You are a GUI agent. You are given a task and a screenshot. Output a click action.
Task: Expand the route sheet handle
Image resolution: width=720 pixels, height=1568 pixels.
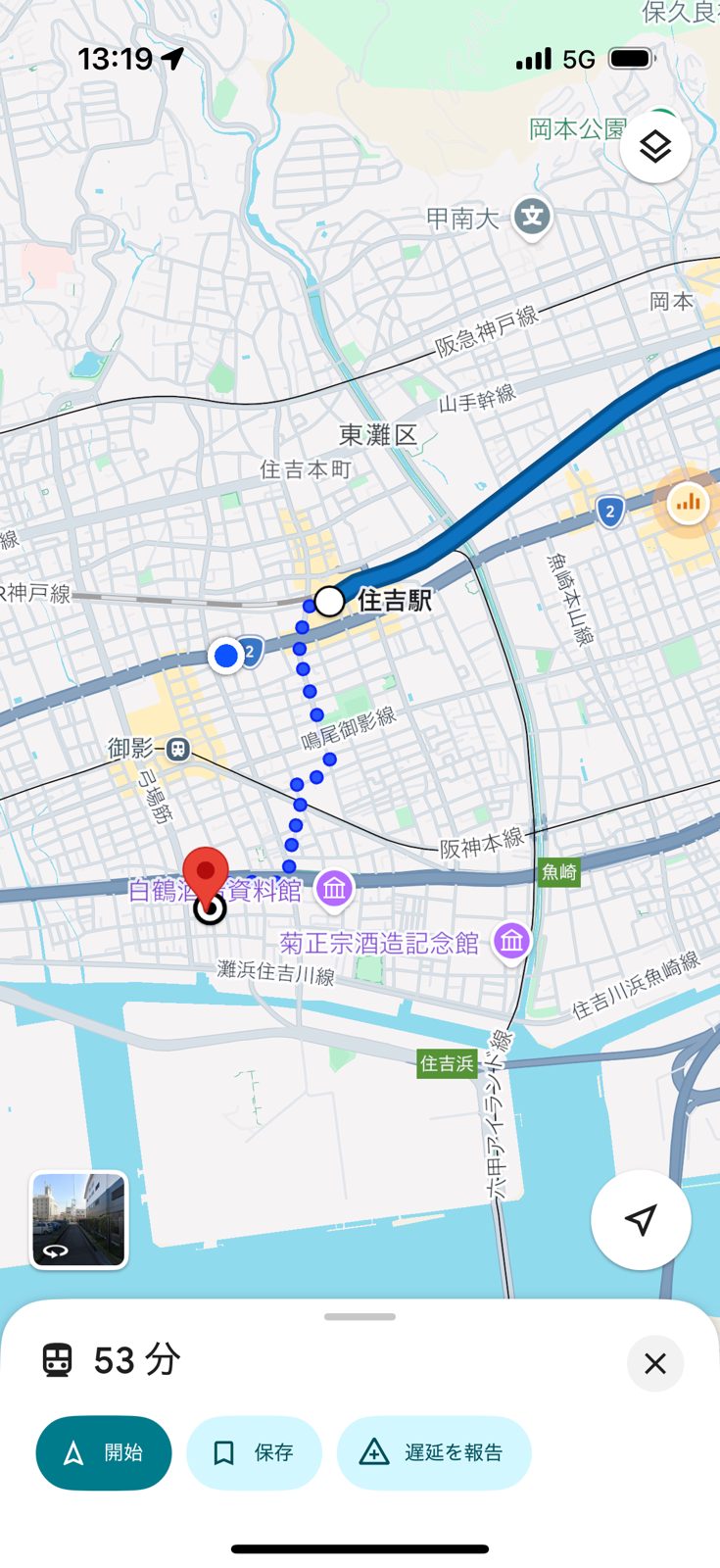coord(360,1317)
